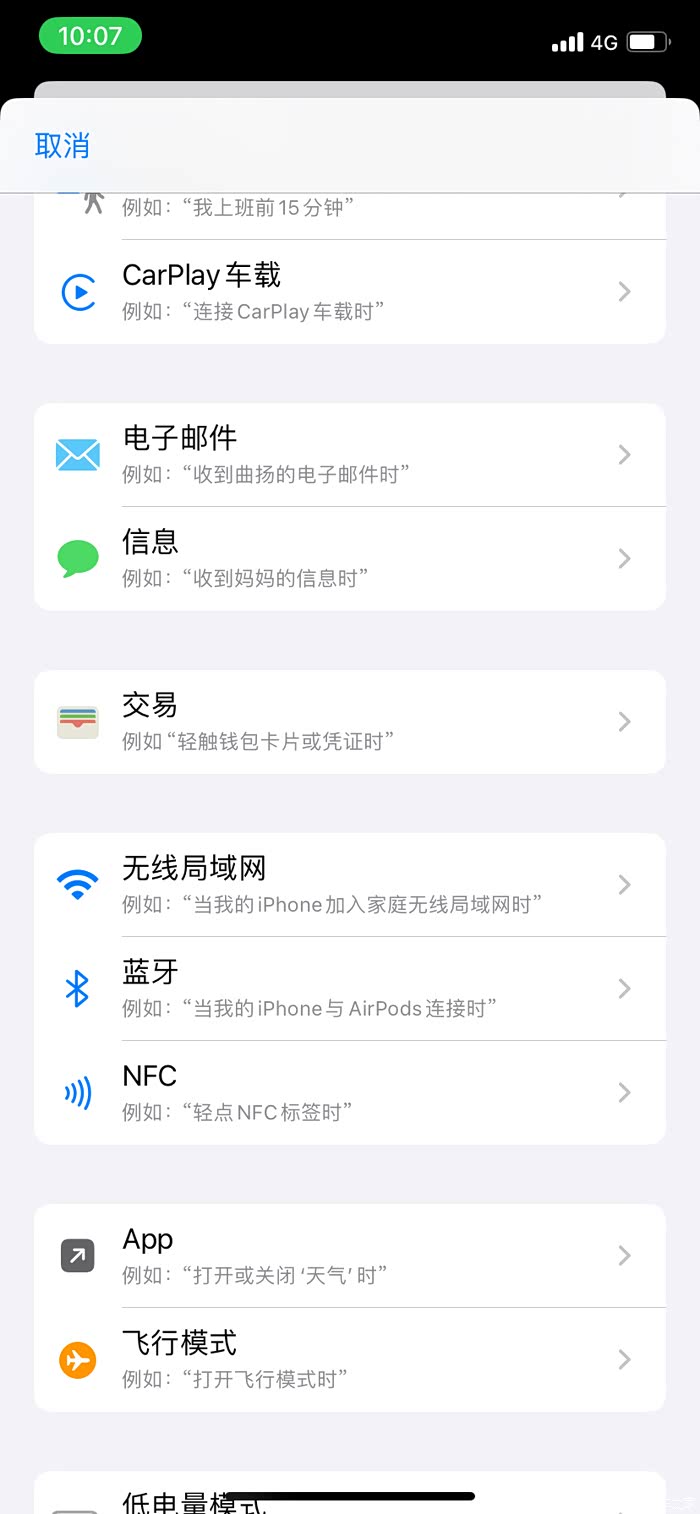
Task: Open the CarPlay车载 trigger
Action: [350, 291]
